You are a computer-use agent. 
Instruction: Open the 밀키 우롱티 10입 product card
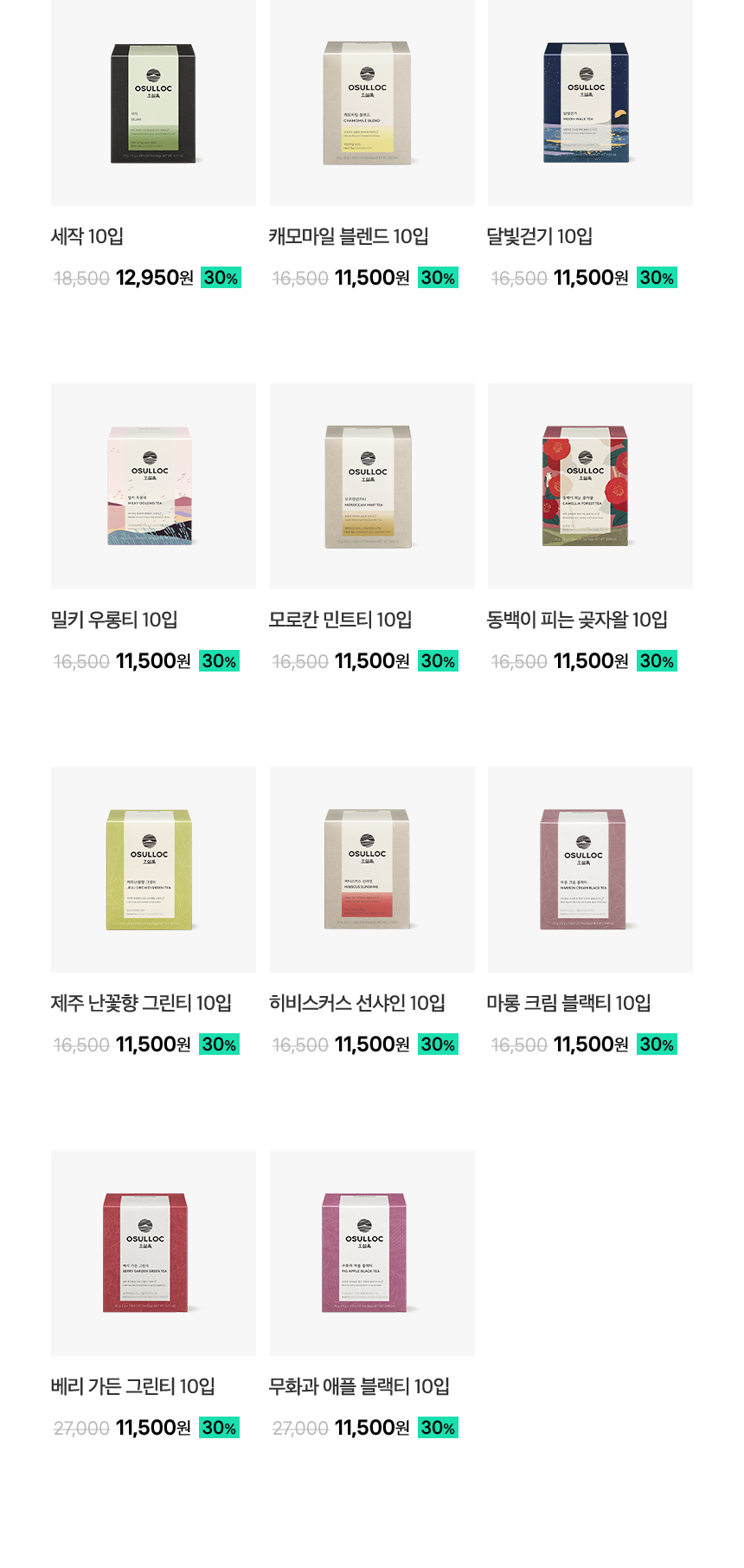click(153, 486)
